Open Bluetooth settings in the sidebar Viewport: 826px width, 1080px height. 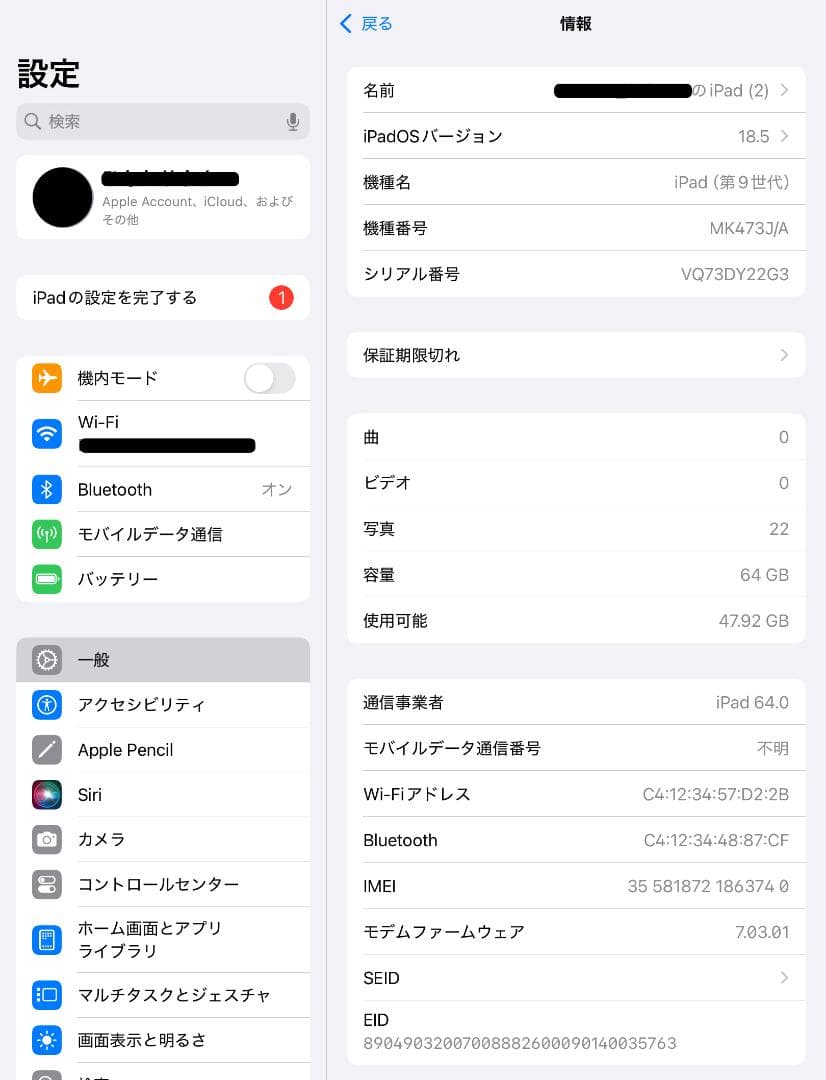163,490
